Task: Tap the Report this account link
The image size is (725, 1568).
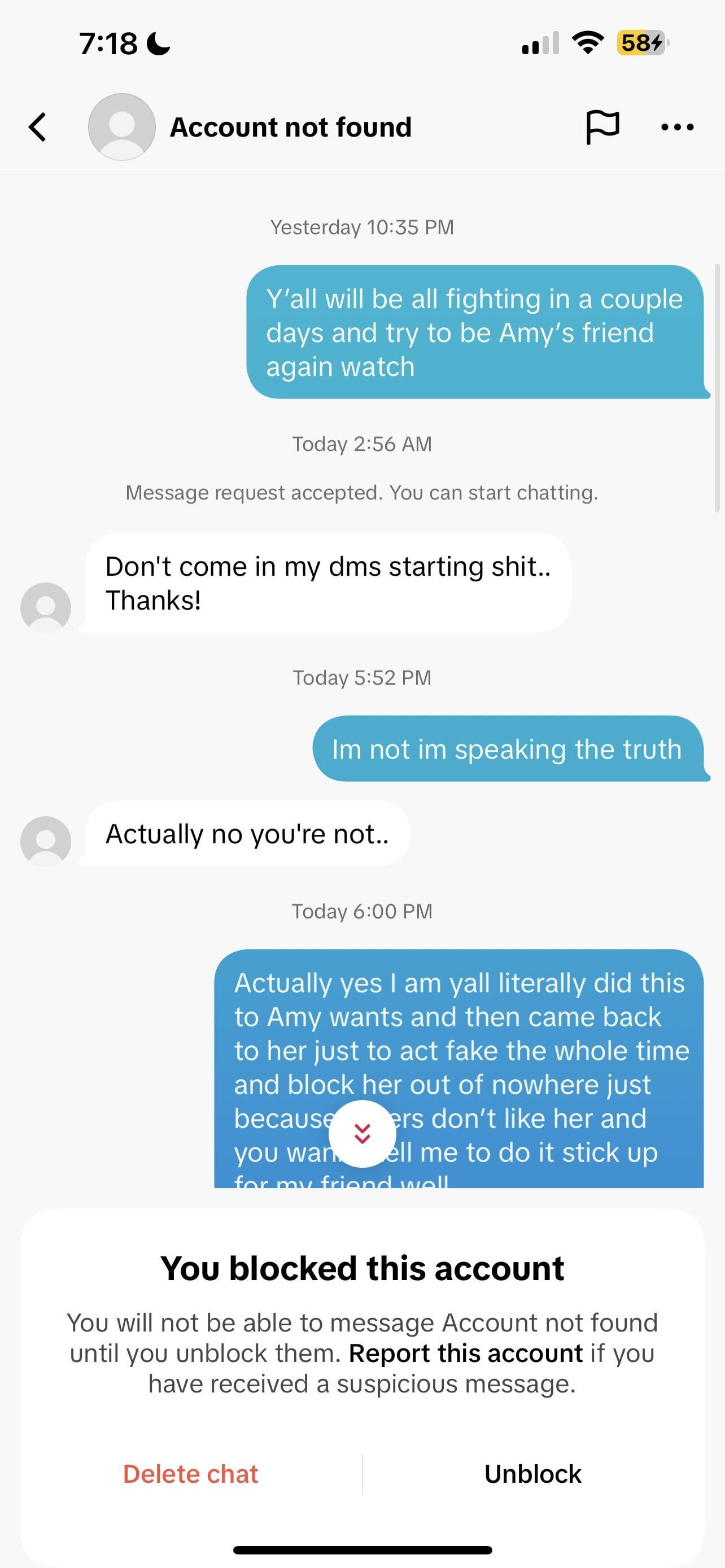Action: (466, 1353)
